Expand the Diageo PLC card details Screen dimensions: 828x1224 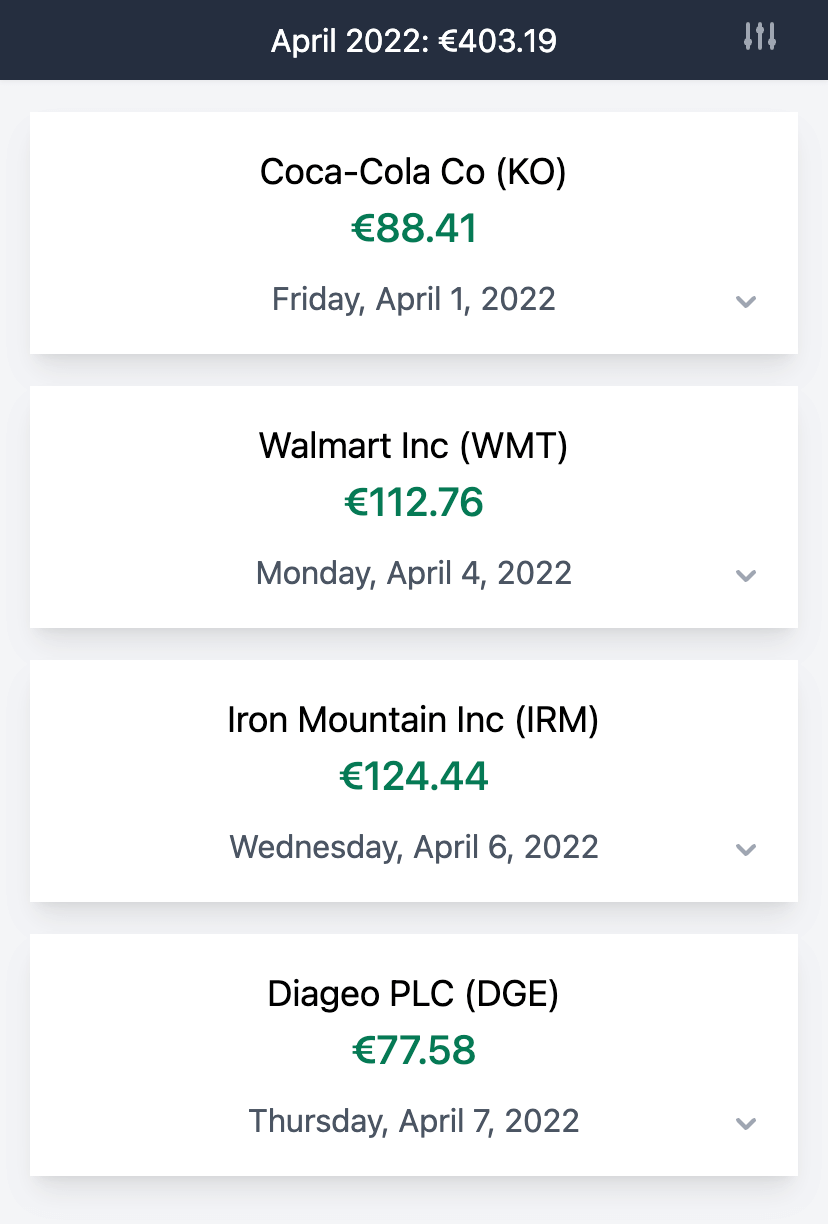745,1123
